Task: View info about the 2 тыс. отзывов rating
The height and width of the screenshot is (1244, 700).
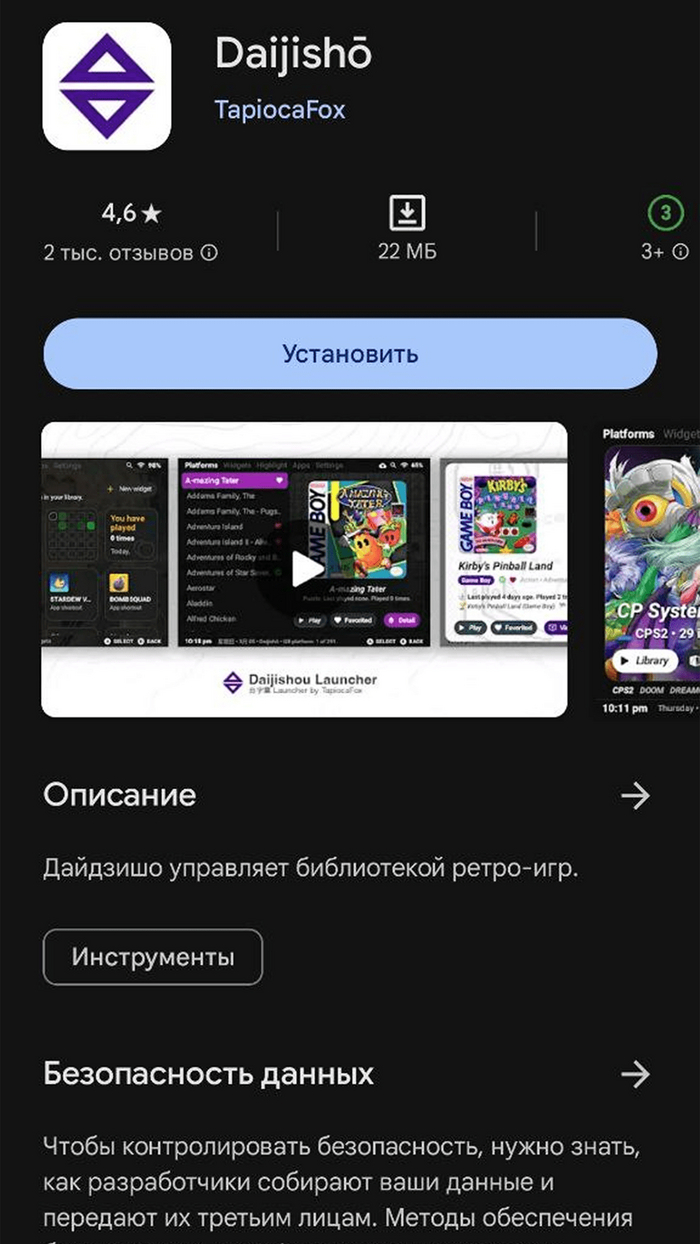Action: pyautogui.click(x=209, y=253)
